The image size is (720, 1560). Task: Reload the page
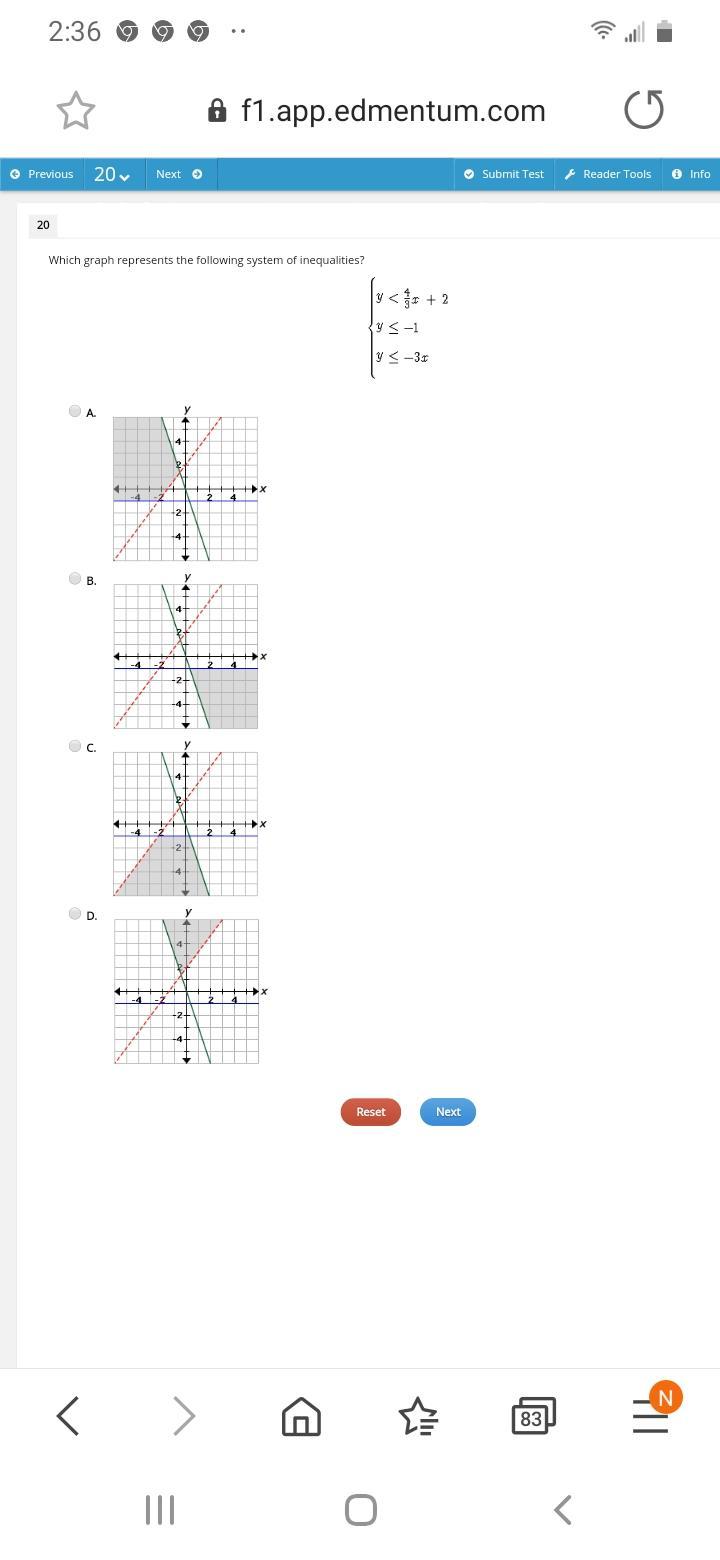click(x=643, y=109)
